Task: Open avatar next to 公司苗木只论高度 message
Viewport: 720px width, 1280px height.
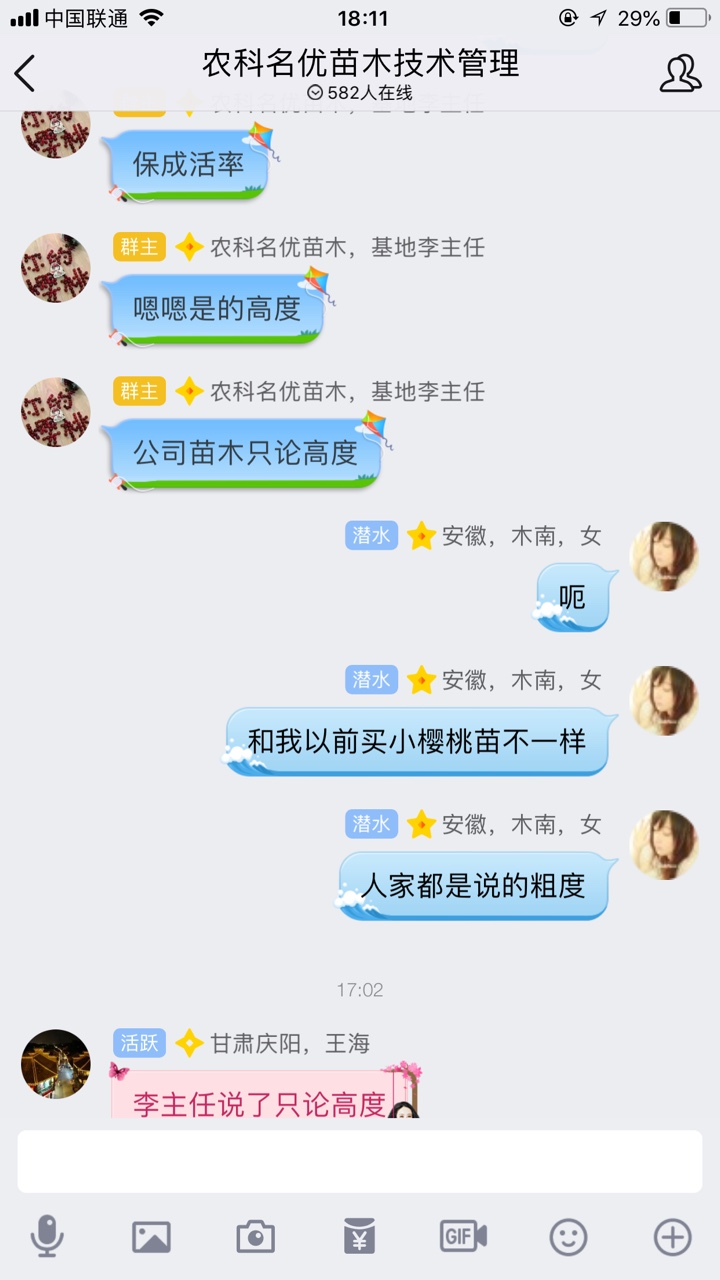Action: point(56,412)
